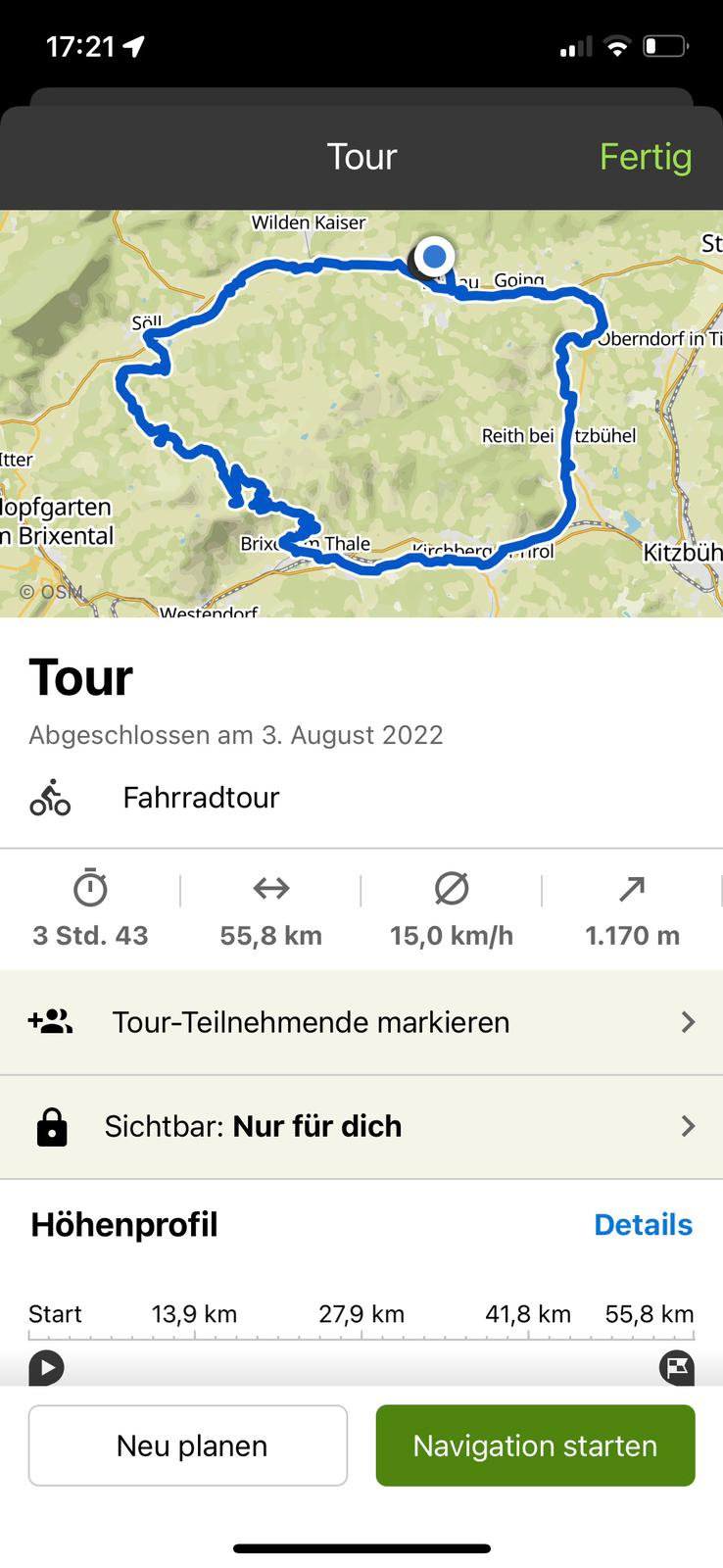Tap Fertig to close the tour
The width and height of the screenshot is (723, 1568).
pyautogui.click(x=646, y=157)
